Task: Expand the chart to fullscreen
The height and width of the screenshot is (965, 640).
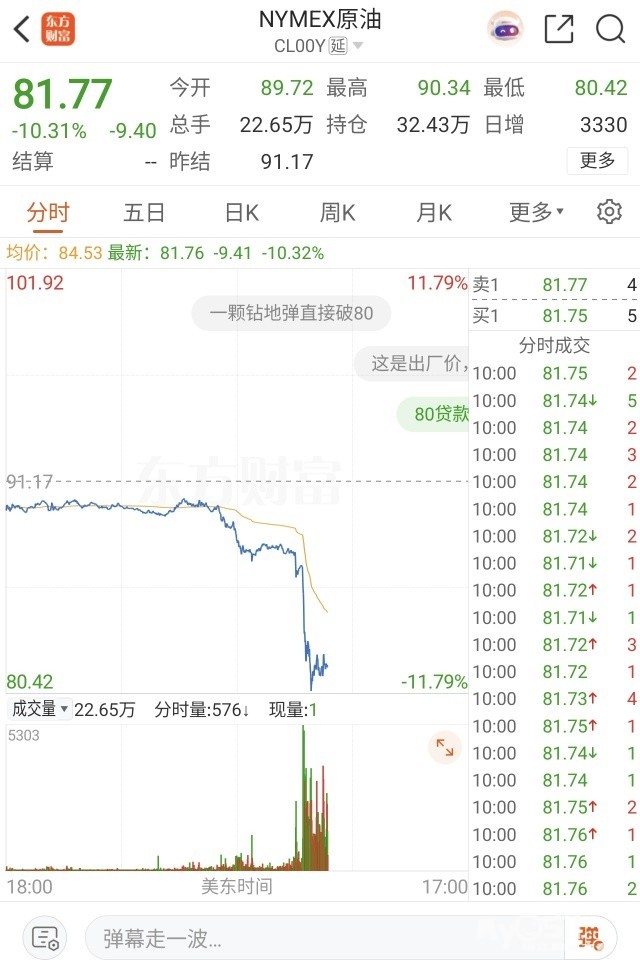Action: coord(444,747)
